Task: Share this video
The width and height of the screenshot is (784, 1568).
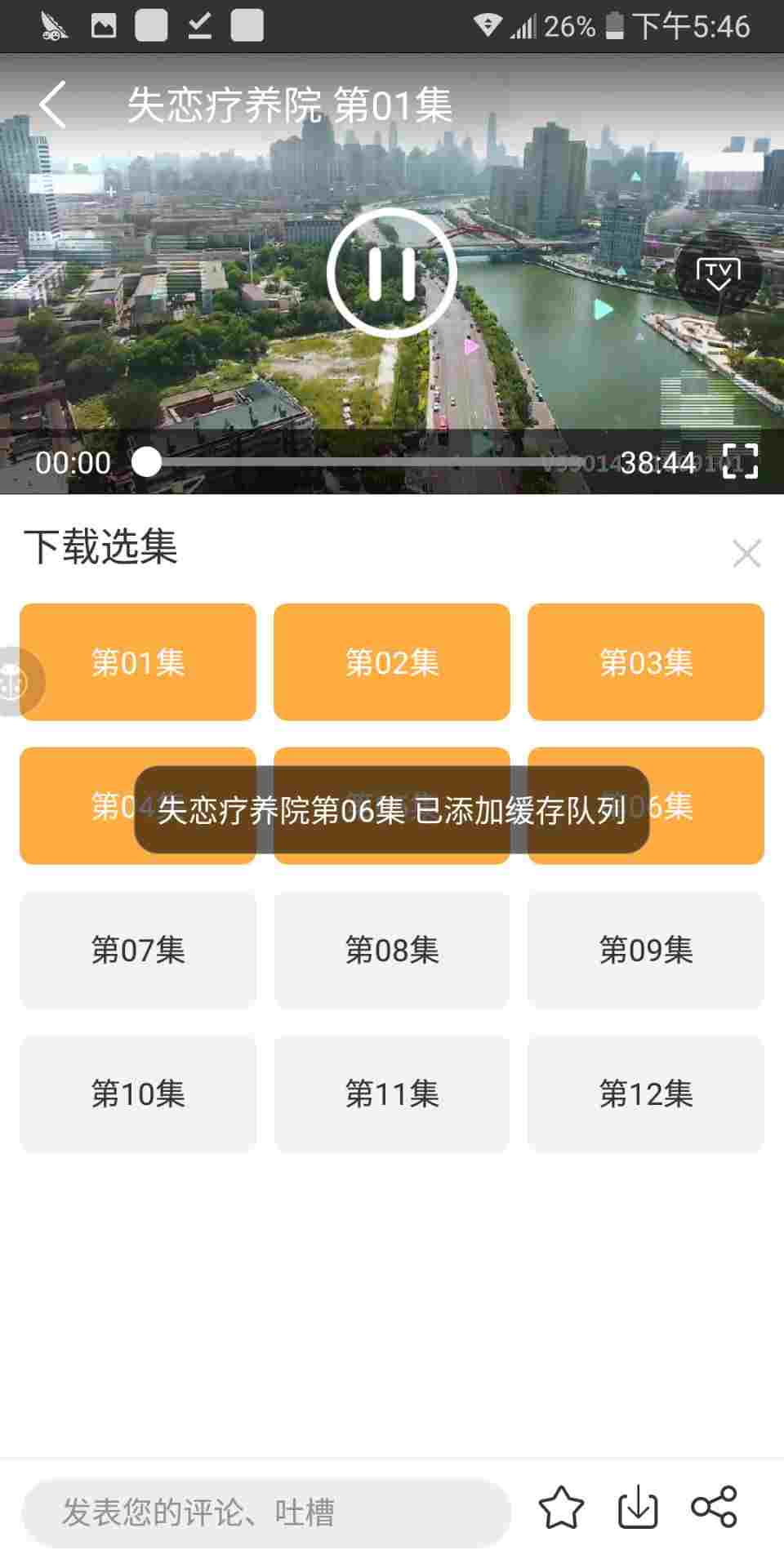Action: [715, 1508]
